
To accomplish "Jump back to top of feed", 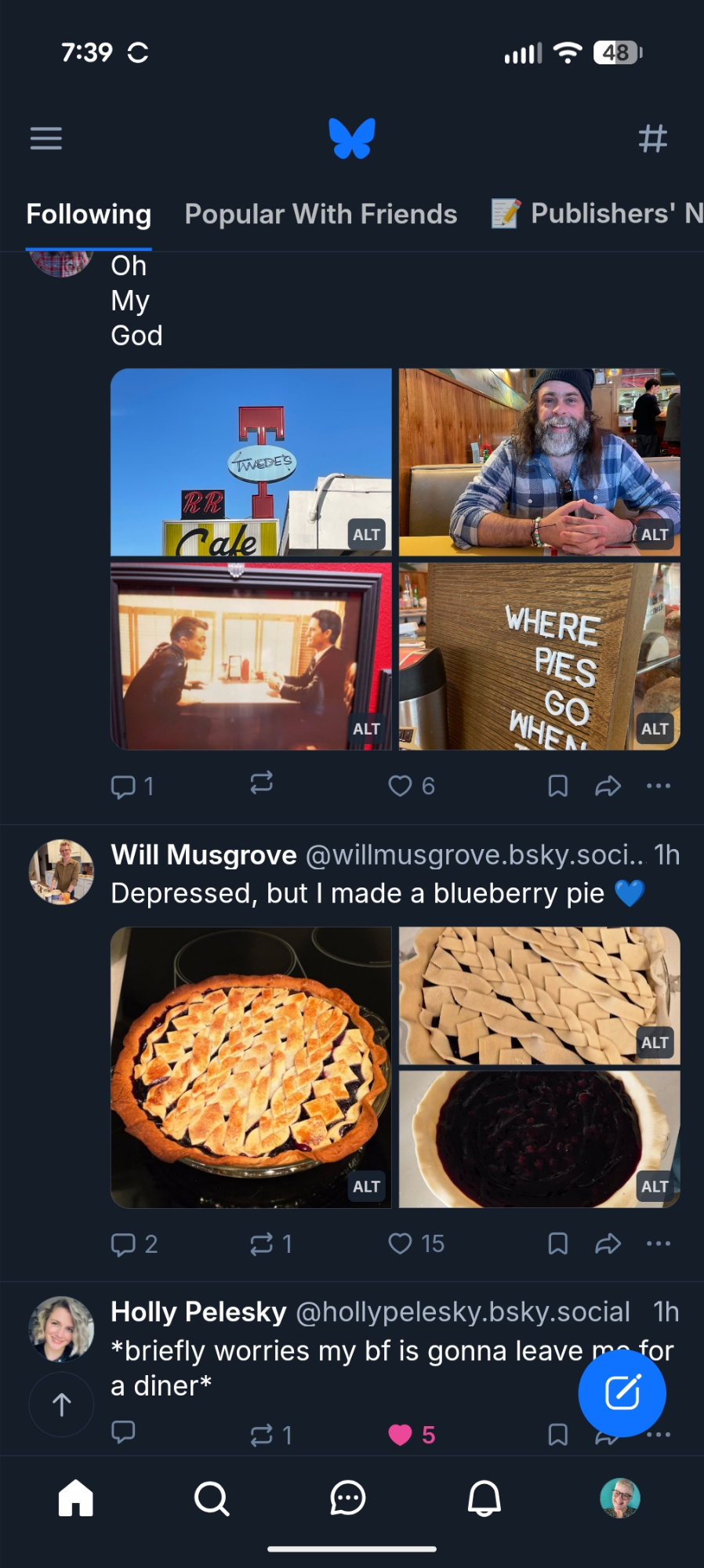I will coord(62,1404).
